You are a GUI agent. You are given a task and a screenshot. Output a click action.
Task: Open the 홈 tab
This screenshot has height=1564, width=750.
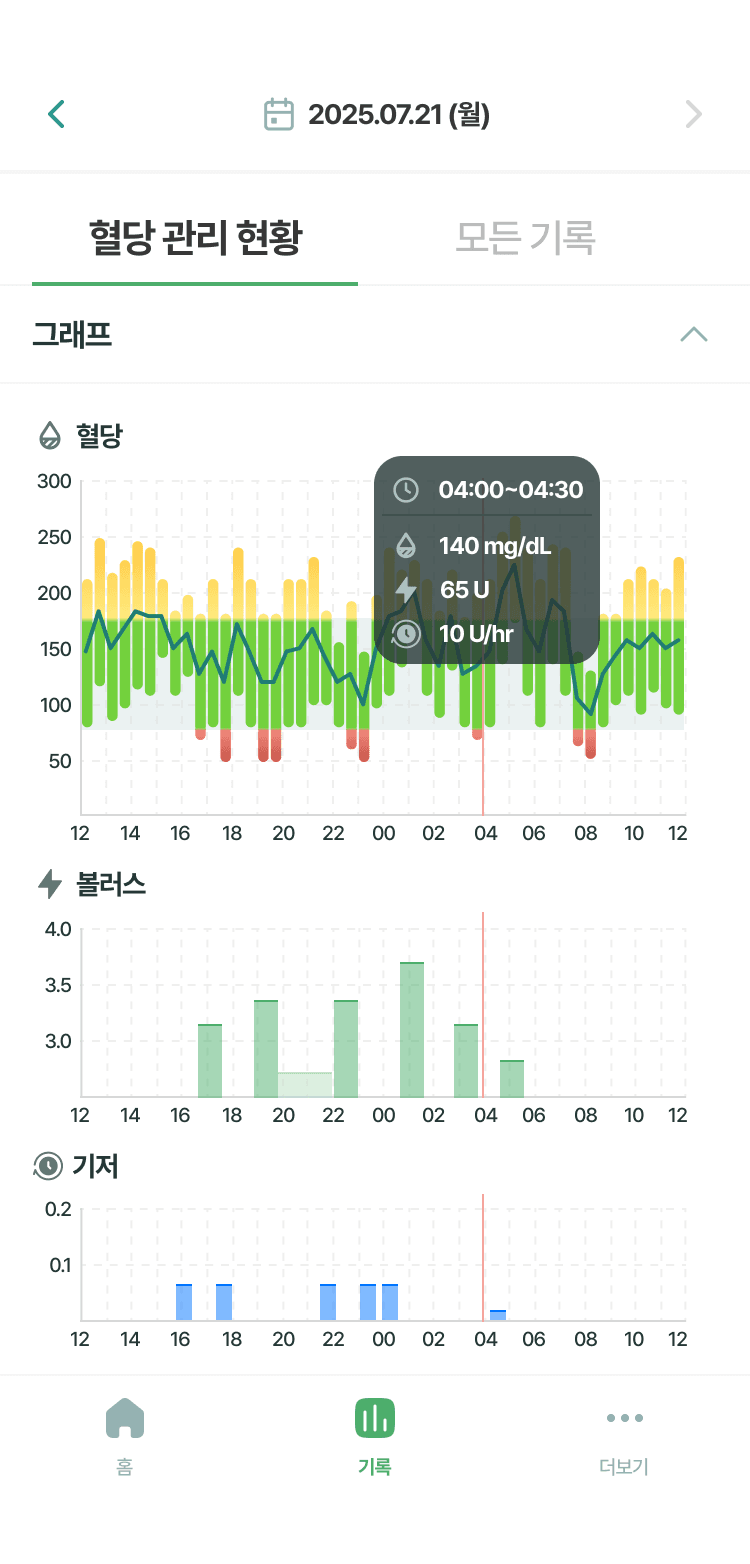pyautogui.click(x=125, y=1435)
